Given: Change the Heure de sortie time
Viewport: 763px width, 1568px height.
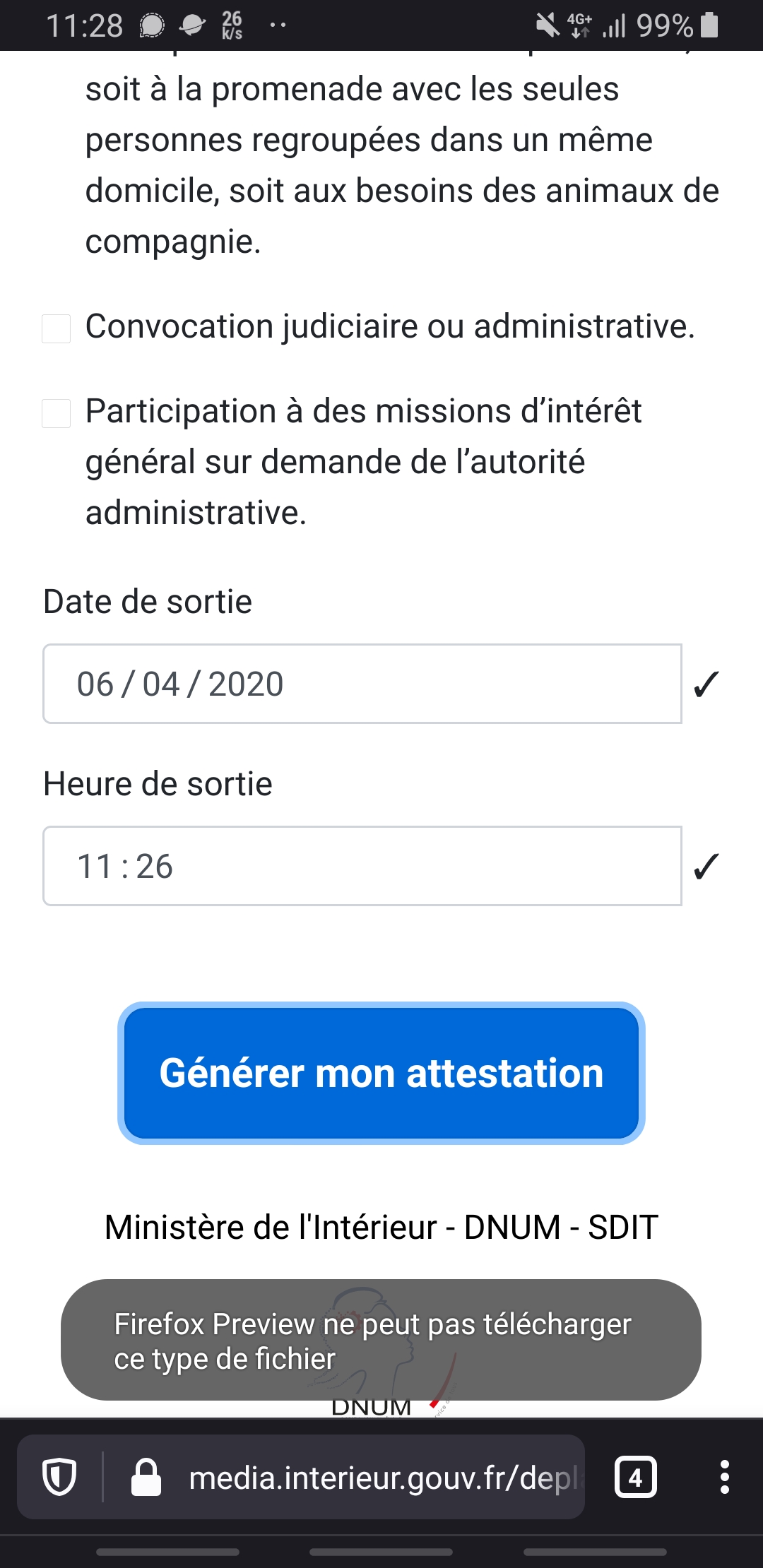Looking at the screenshot, I should [x=362, y=866].
